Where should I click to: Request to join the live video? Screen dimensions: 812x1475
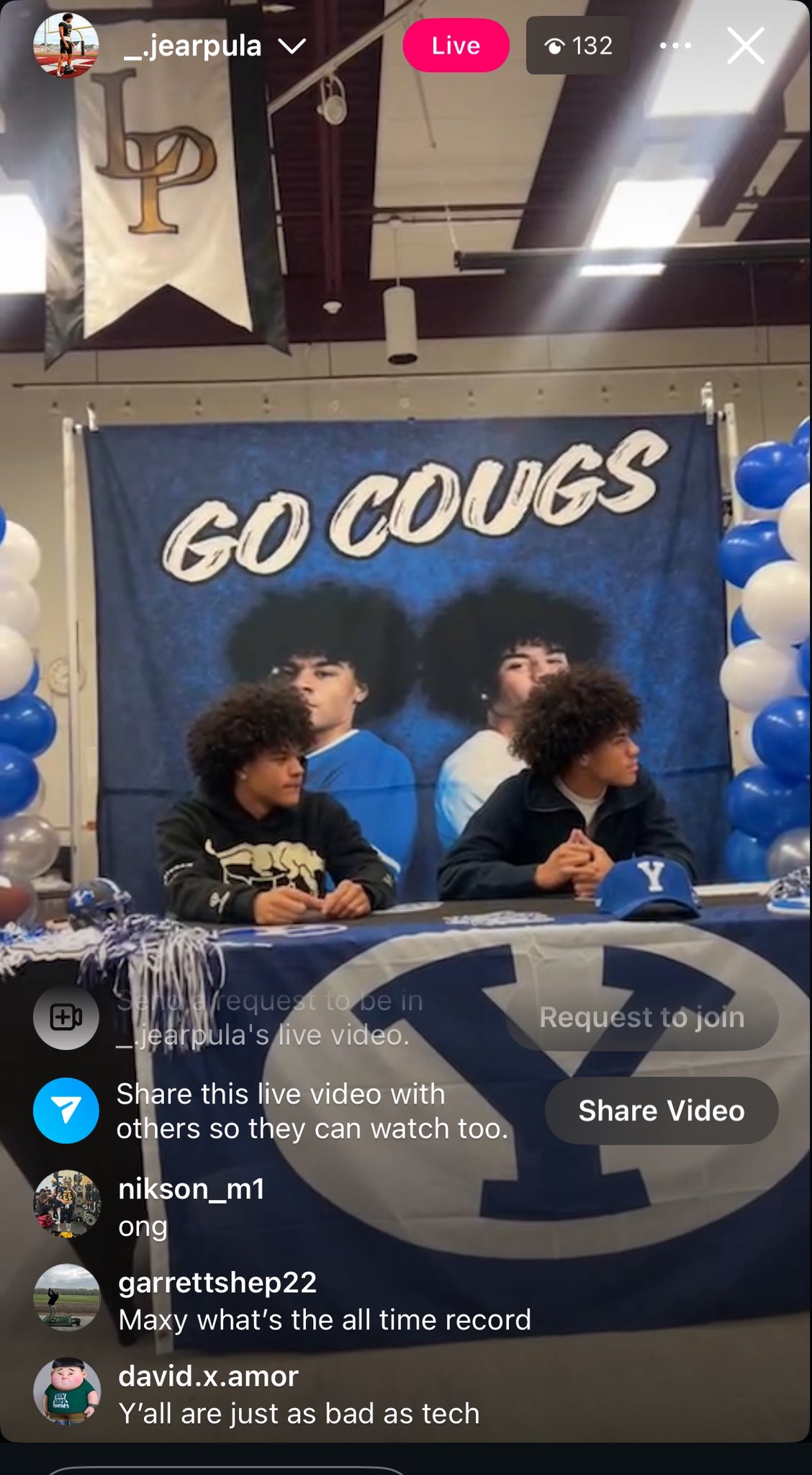[641, 1017]
